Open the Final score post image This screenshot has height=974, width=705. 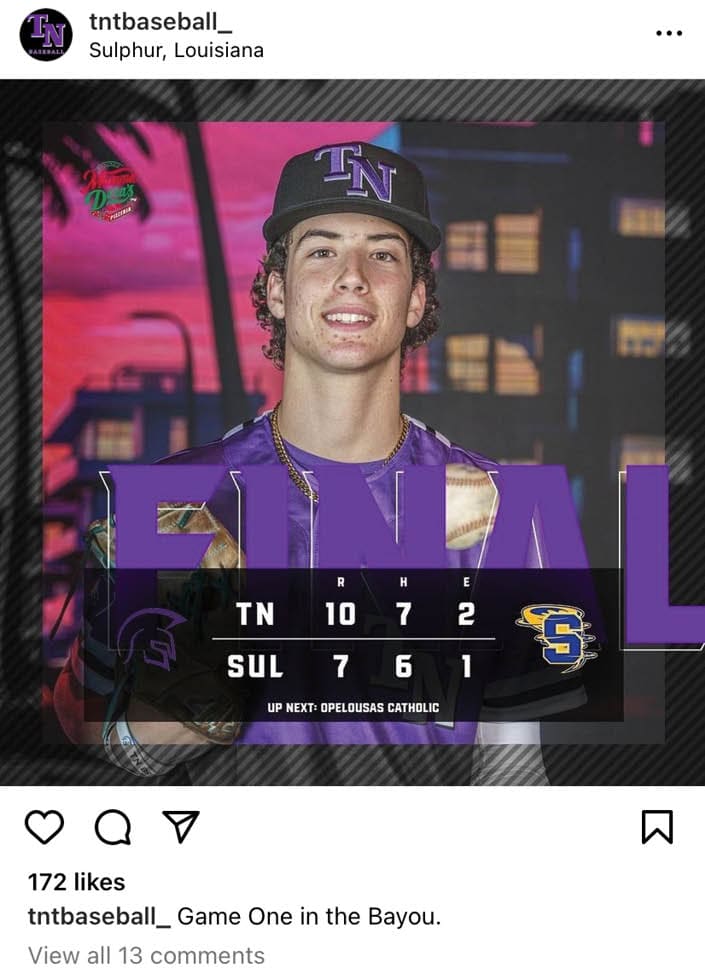tap(352, 430)
